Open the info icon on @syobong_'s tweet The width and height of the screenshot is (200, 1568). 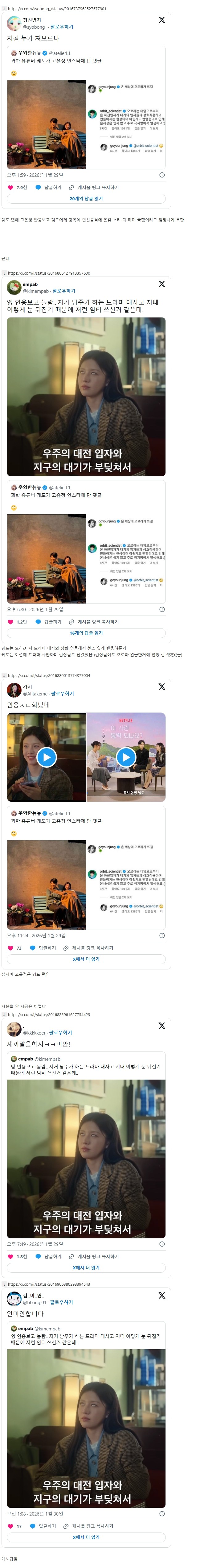point(162,175)
